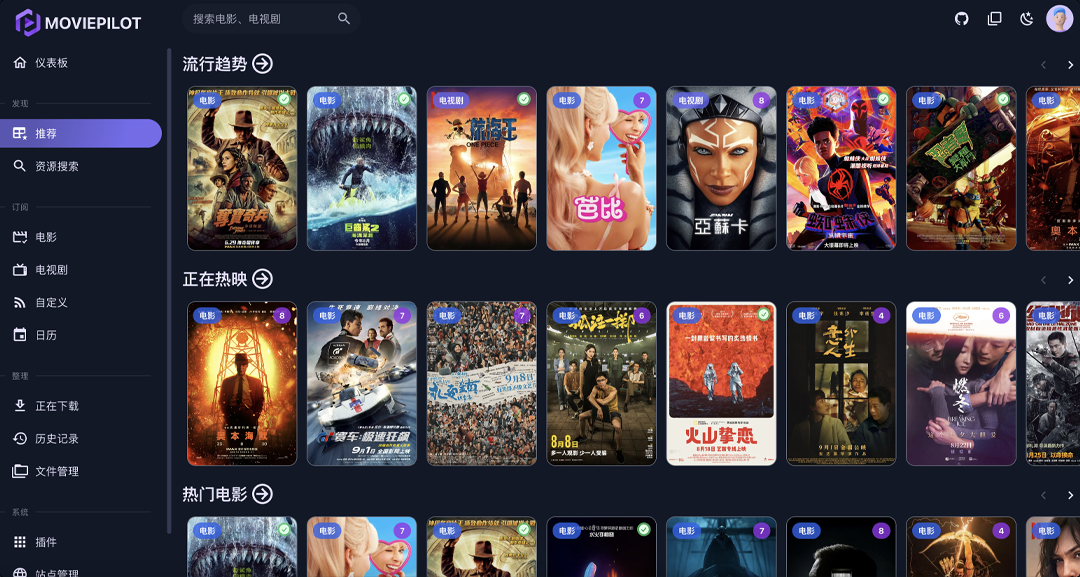The image size is (1080, 577).
Task: Expand the 热门电影 section arrow
Action: tap(262, 494)
